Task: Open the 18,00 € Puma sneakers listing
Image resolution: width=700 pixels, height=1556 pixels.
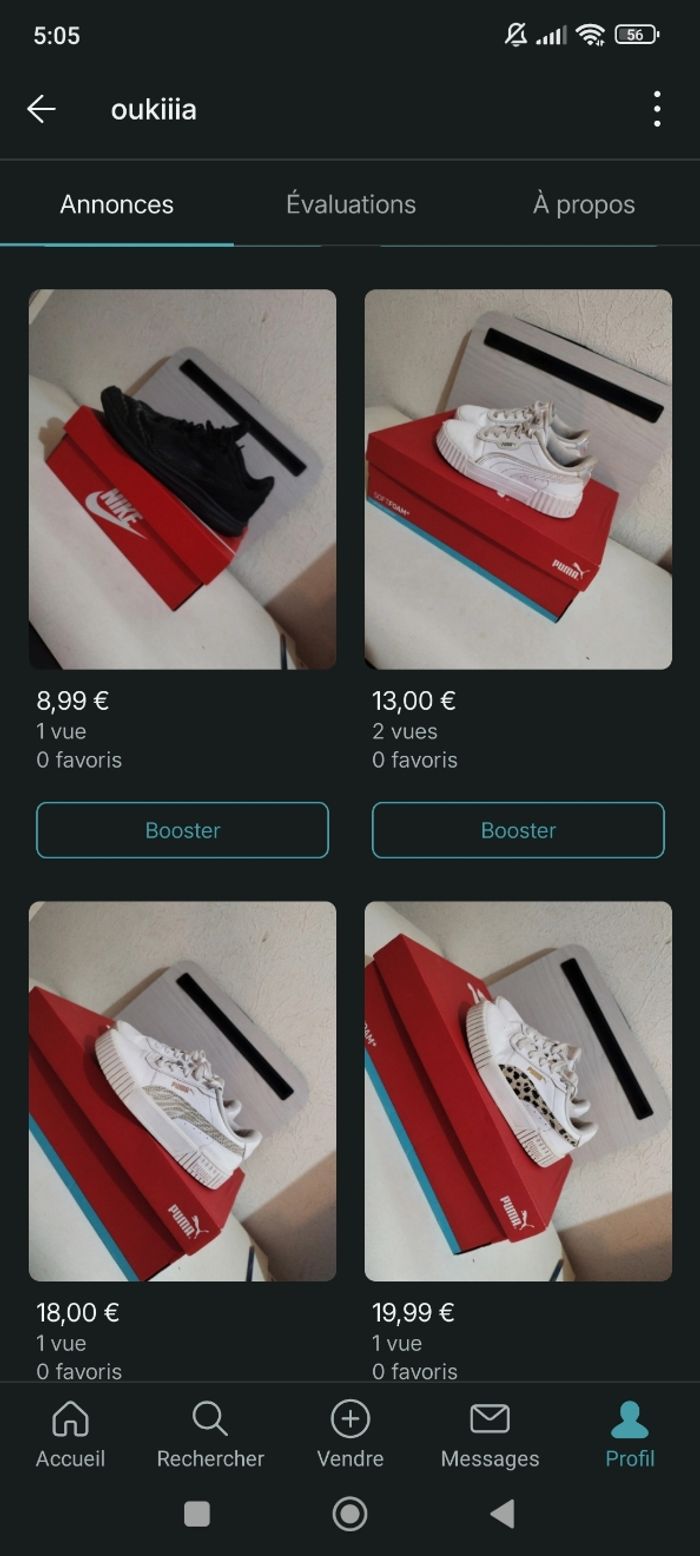Action: 182,1090
